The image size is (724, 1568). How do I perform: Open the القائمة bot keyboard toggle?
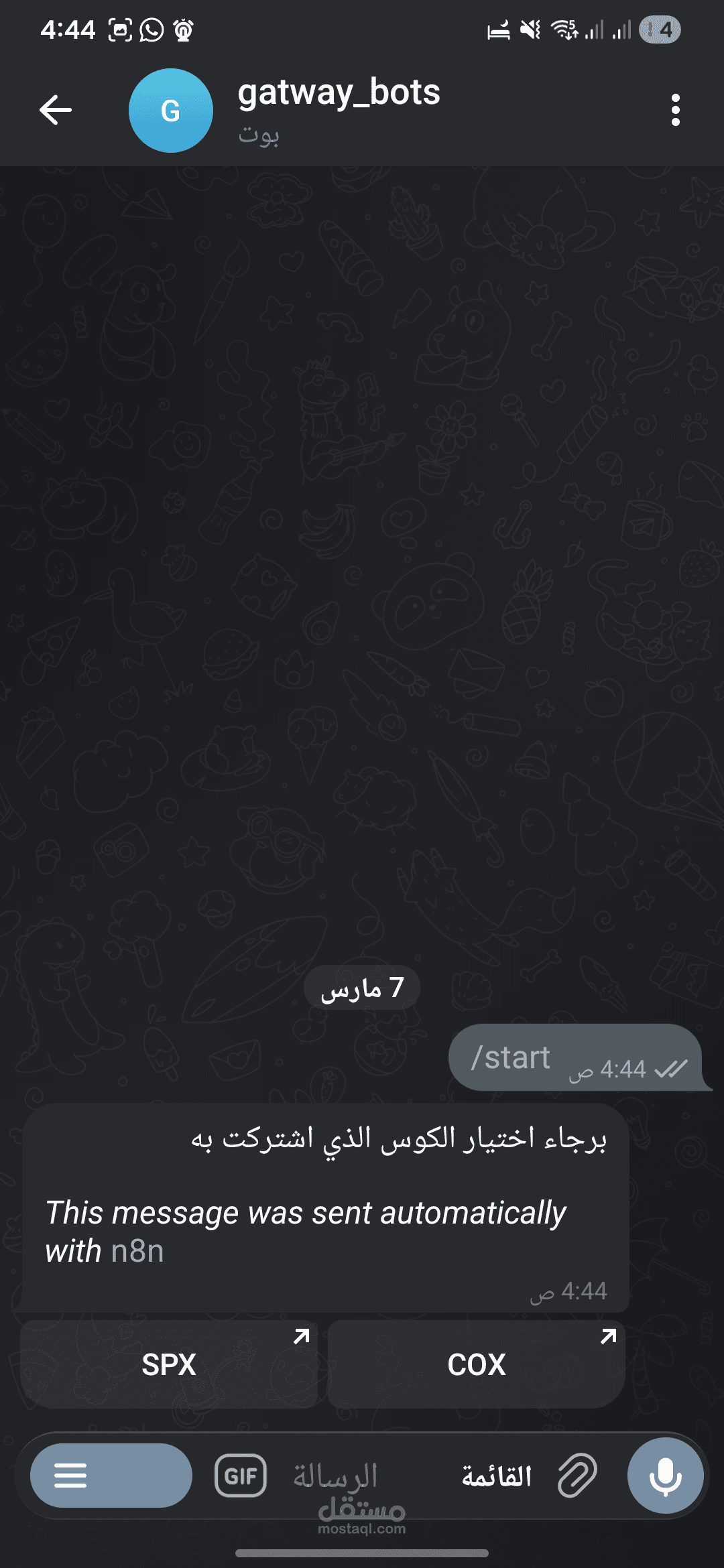point(497,1476)
